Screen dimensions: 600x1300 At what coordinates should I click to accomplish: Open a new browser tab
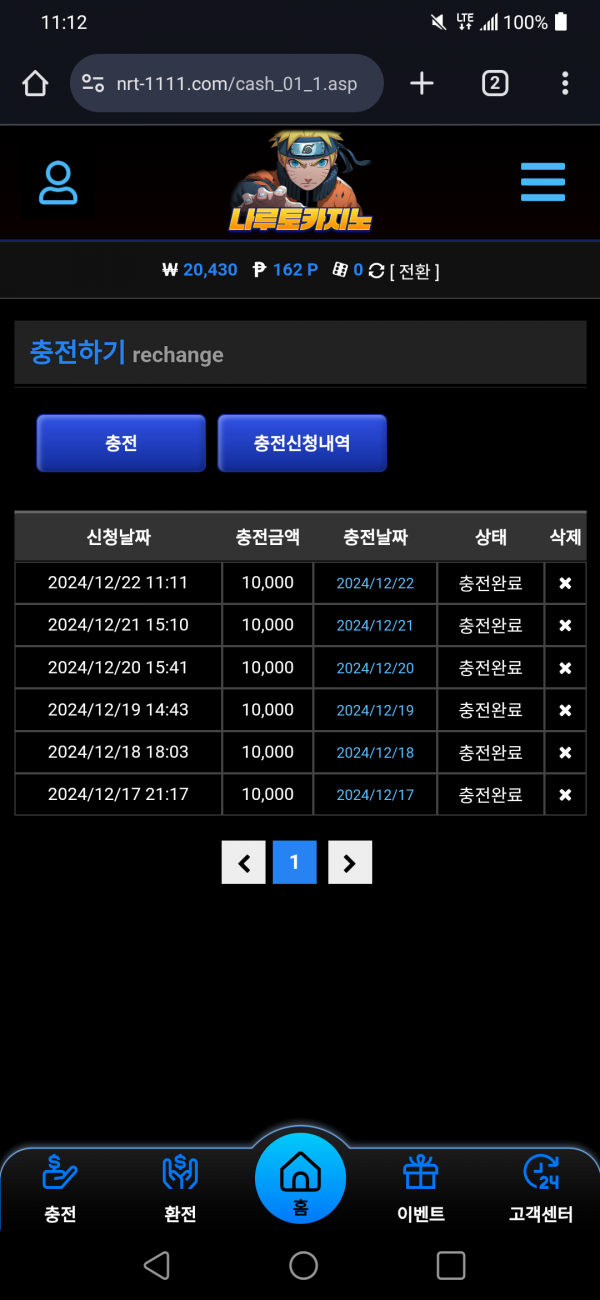pyautogui.click(x=422, y=83)
